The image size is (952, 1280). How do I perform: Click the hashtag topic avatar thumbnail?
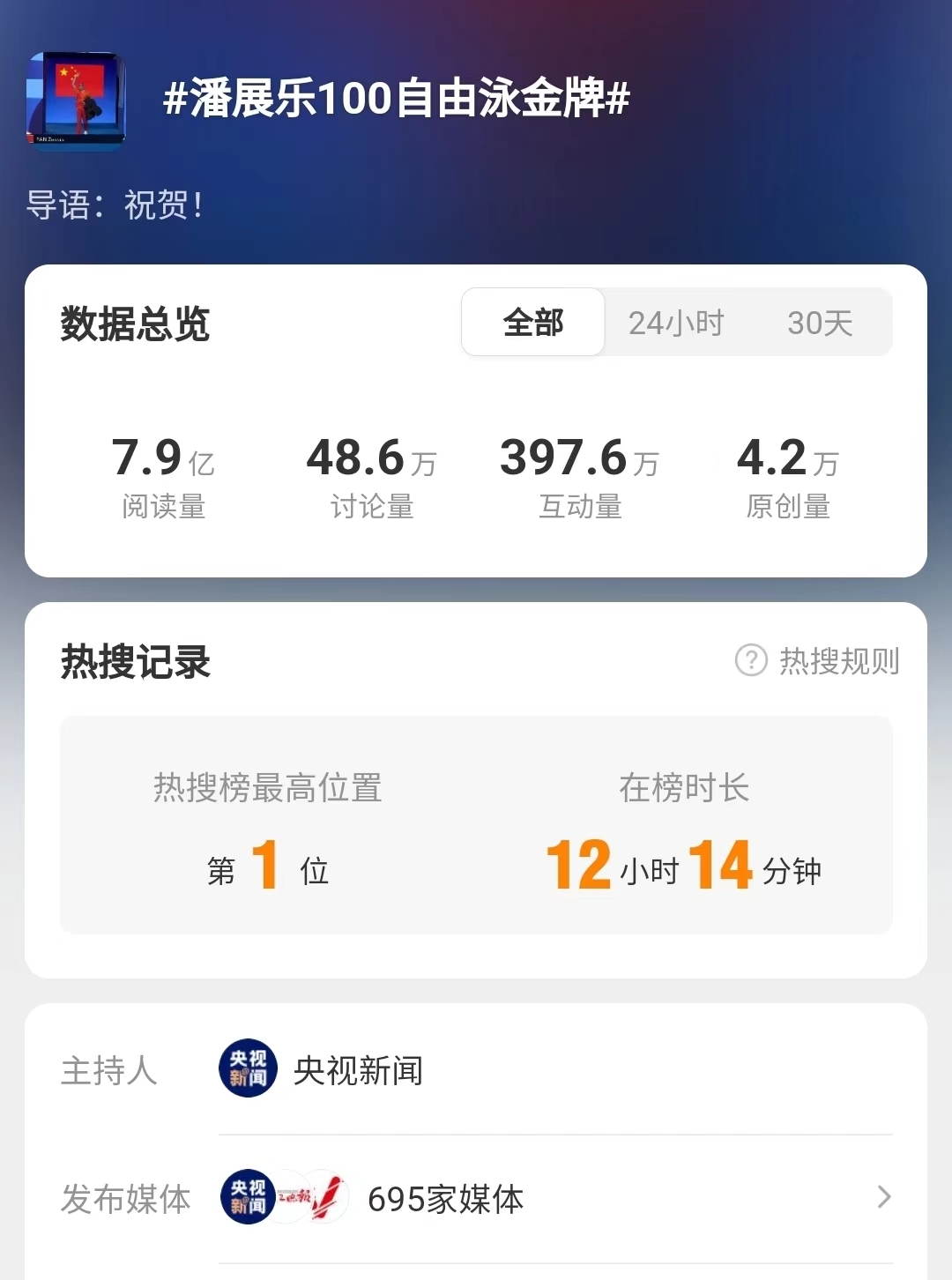pyautogui.click(x=76, y=97)
